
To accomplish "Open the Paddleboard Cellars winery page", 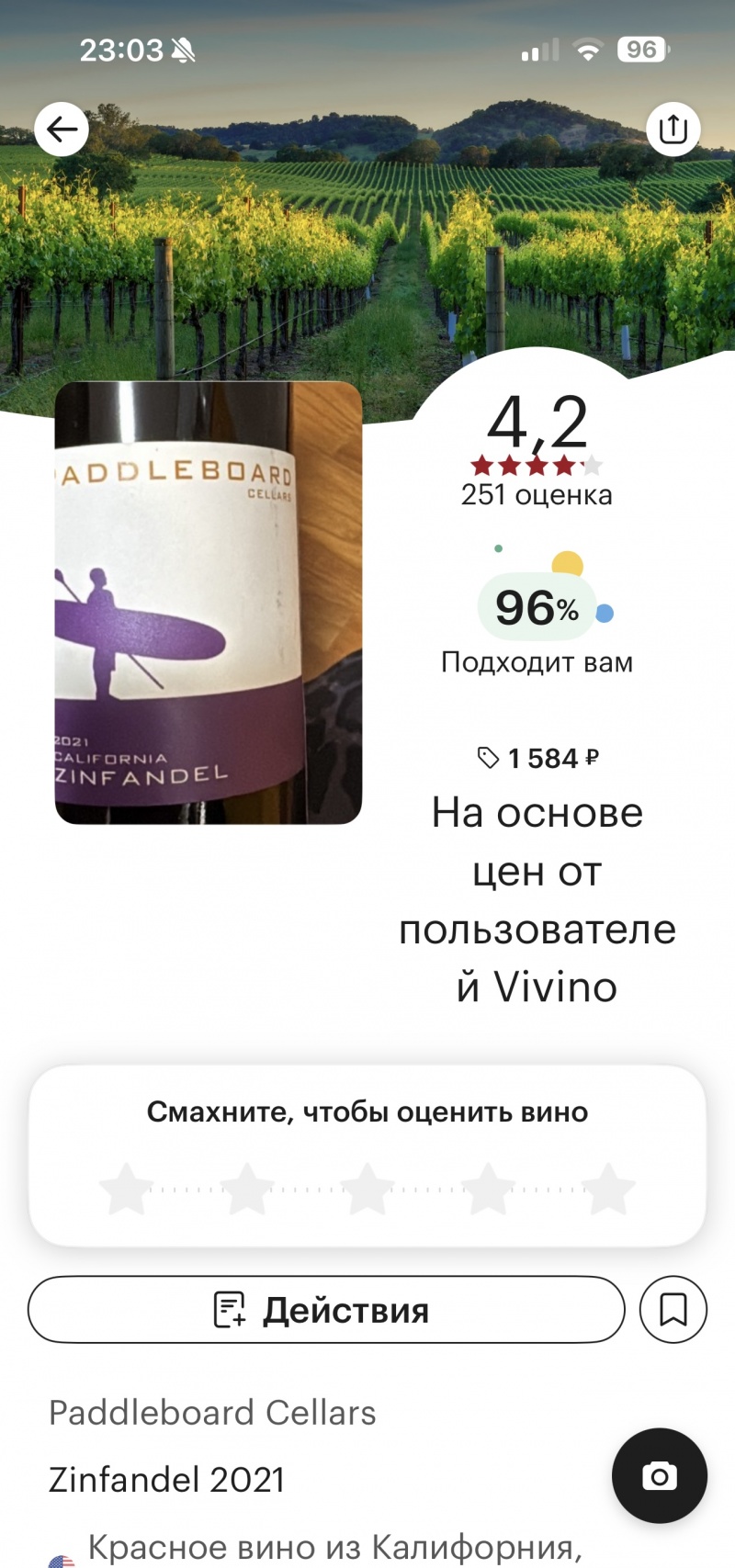I will tap(212, 1413).
